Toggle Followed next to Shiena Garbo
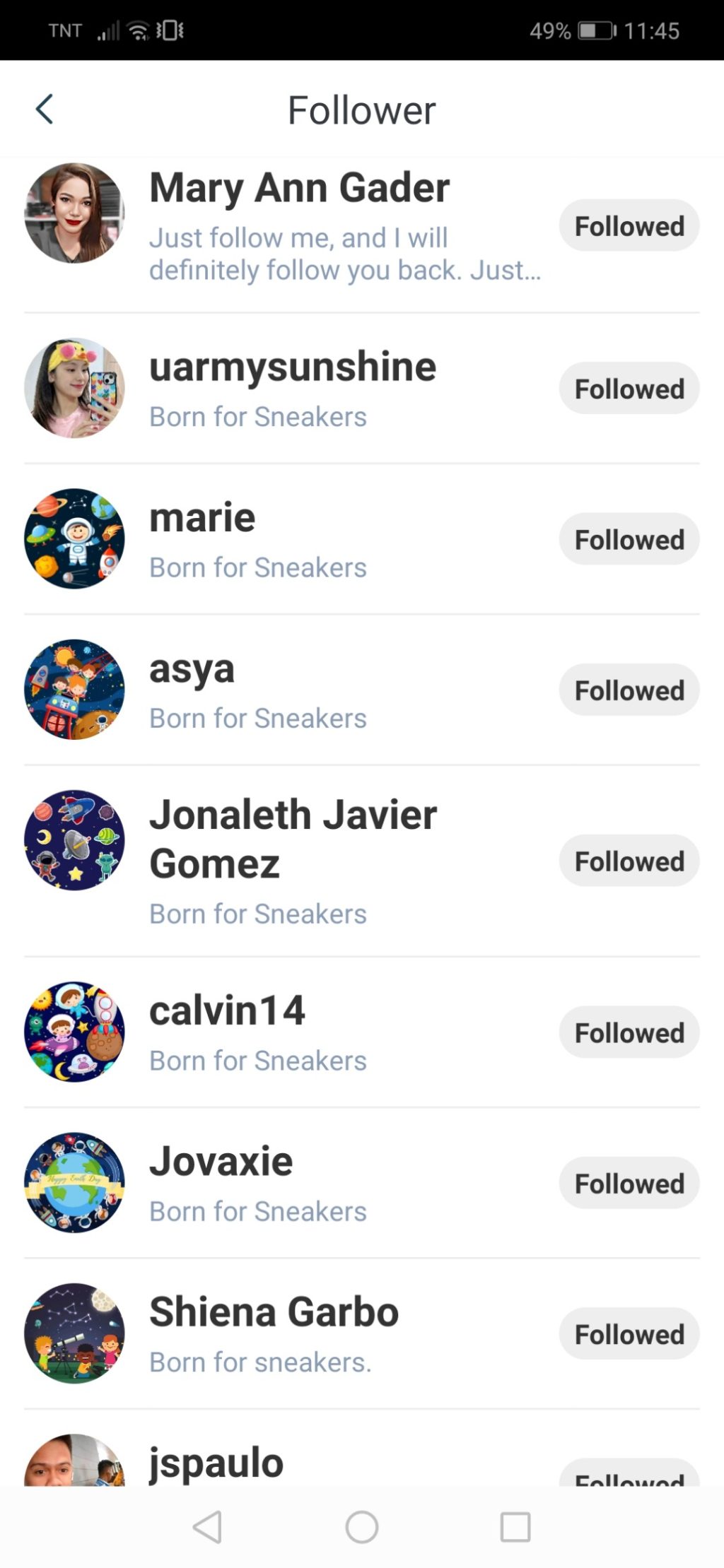Image resolution: width=724 pixels, height=1568 pixels. [x=629, y=1333]
